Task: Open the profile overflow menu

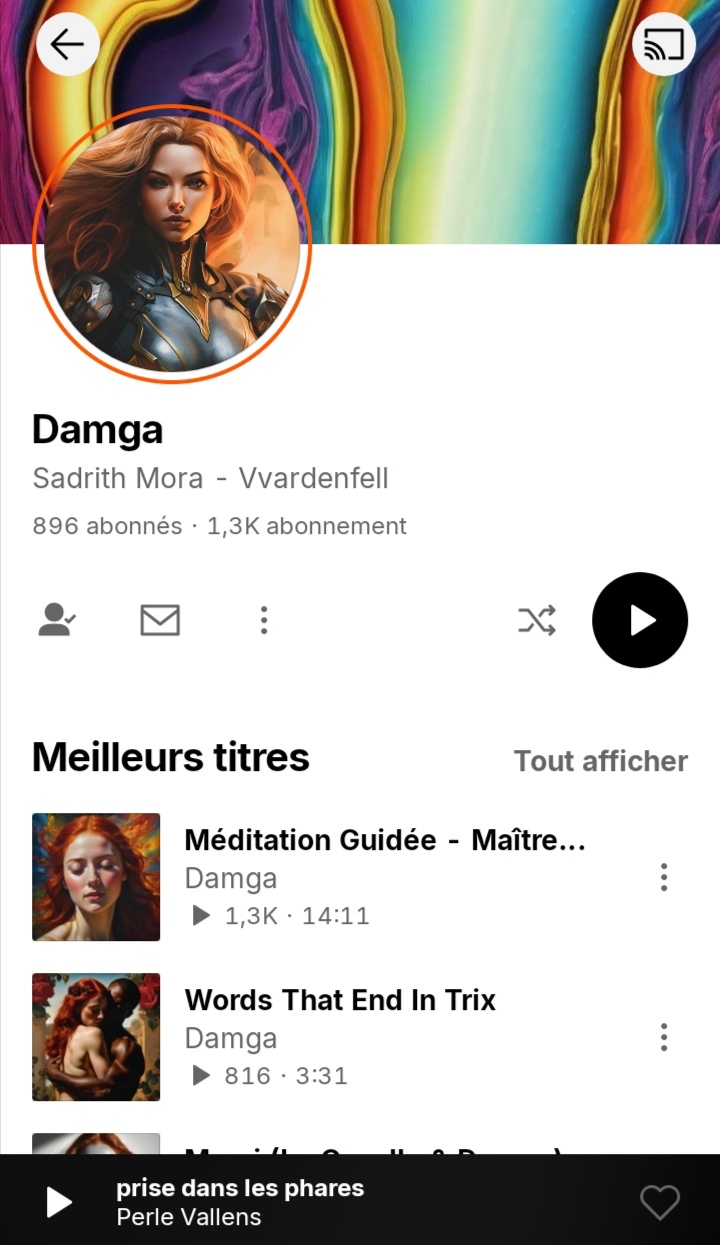Action: pyautogui.click(x=264, y=620)
